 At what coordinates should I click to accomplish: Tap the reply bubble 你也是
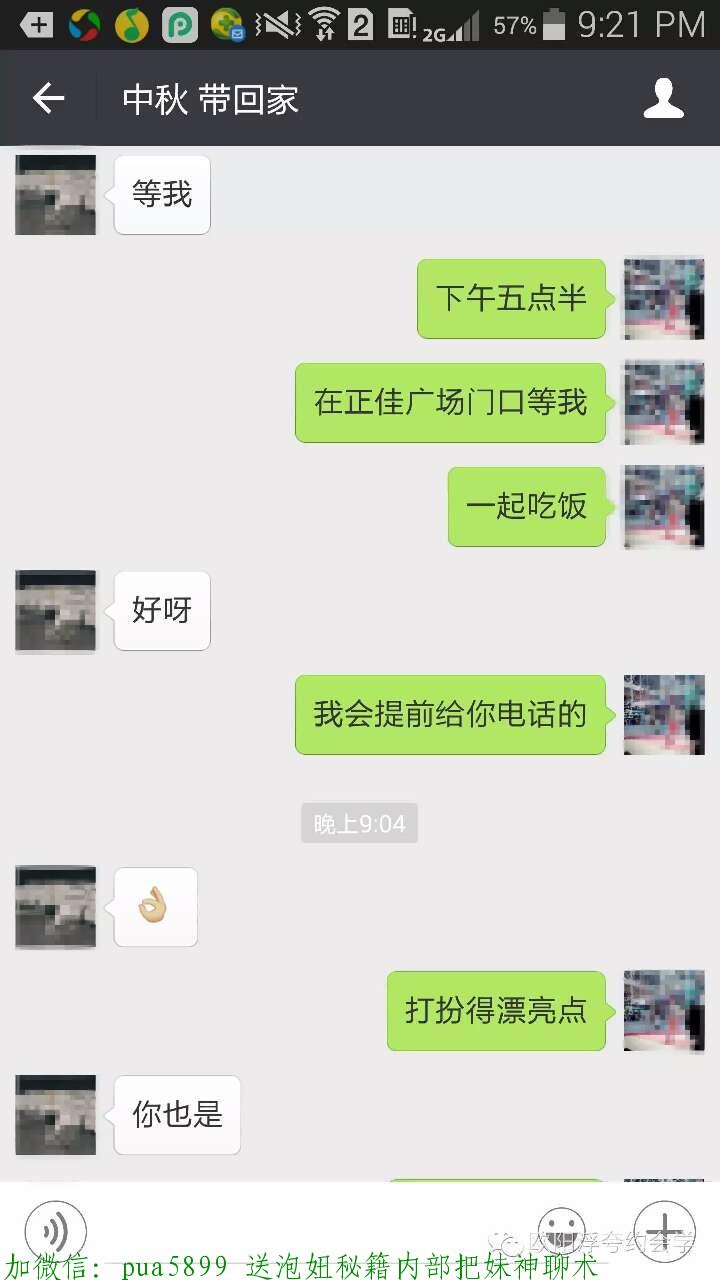pos(176,1116)
